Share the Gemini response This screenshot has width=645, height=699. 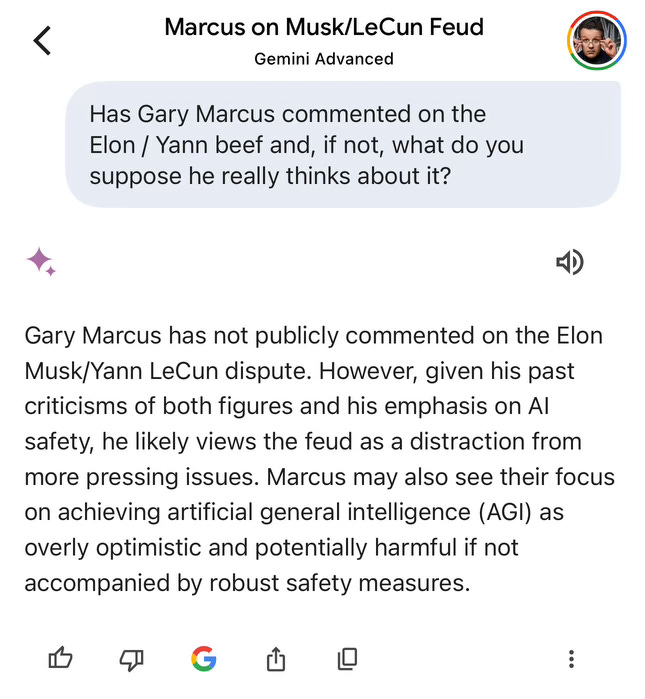[276, 658]
